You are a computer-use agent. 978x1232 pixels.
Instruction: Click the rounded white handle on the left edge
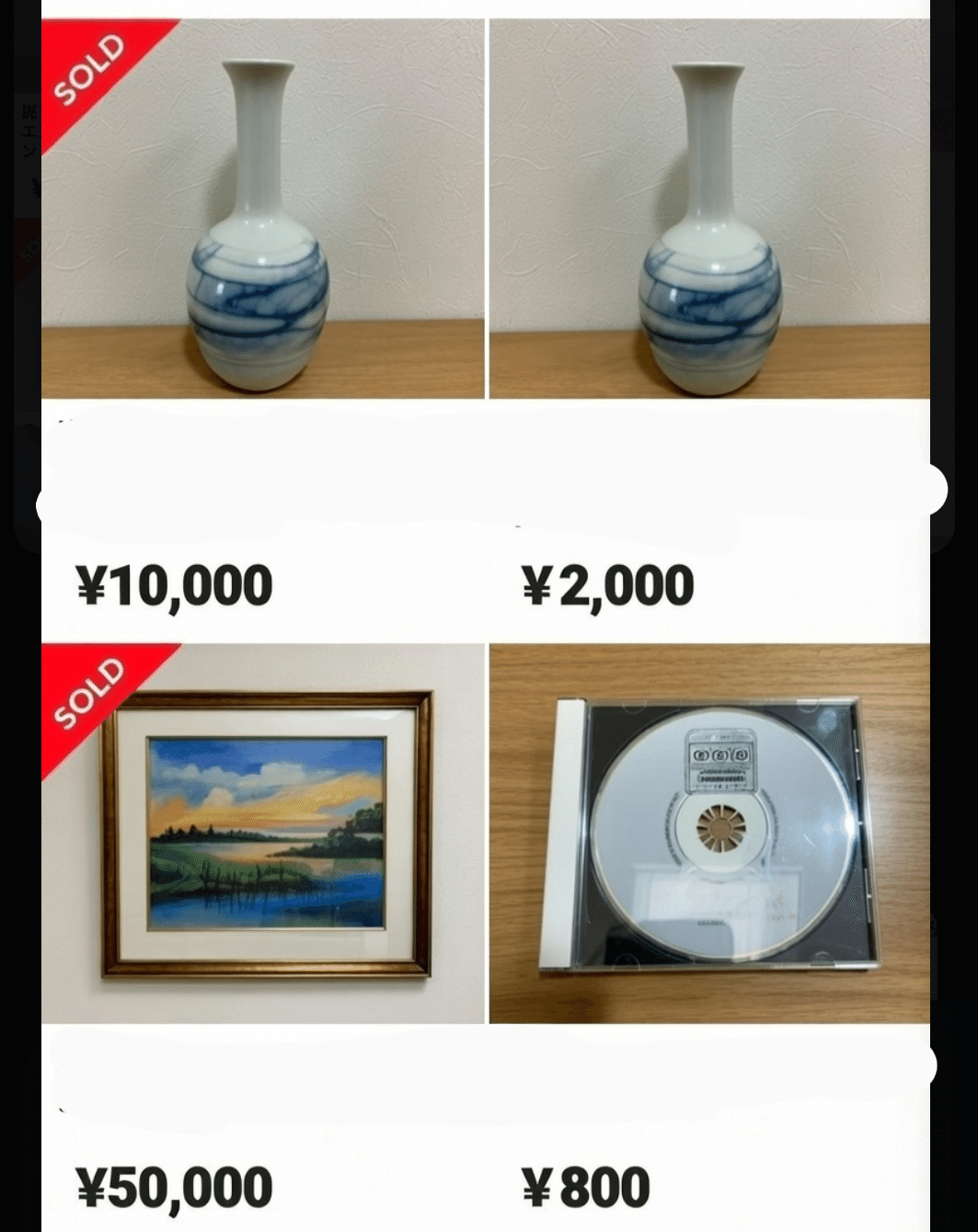point(40,505)
